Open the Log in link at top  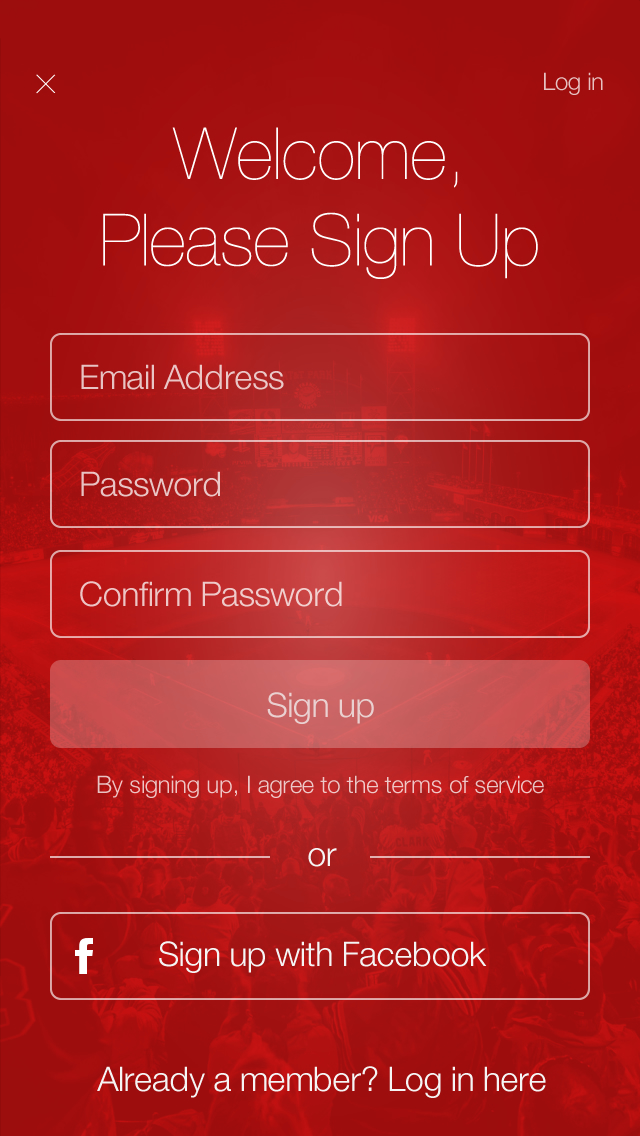(x=572, y=82)
